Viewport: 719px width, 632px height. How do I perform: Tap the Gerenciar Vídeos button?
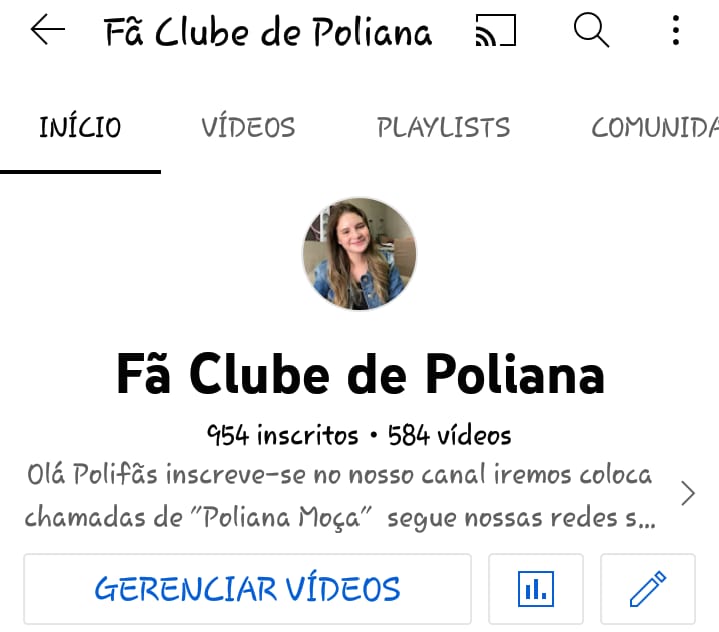(247, 589)
